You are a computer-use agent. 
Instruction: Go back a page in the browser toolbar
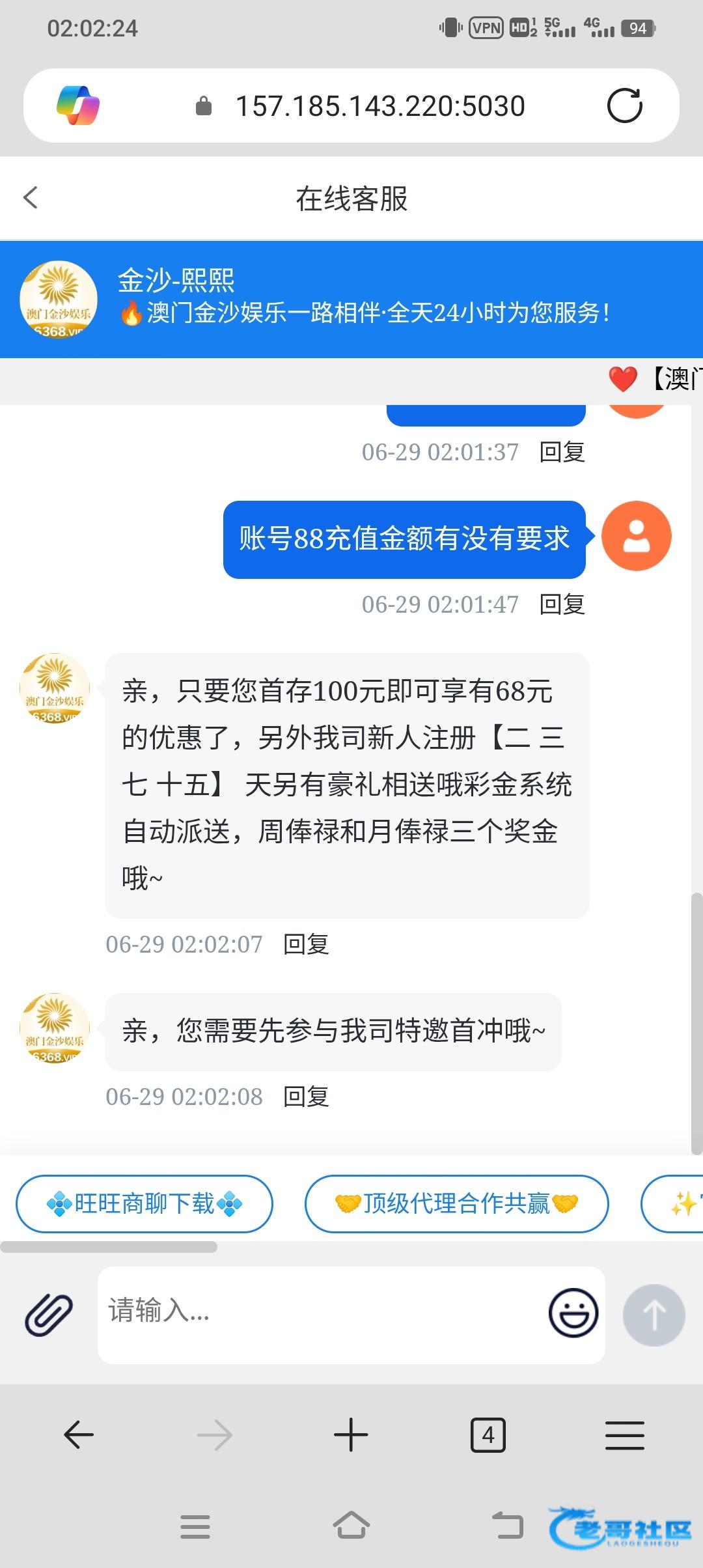click(x=79, y=1435)
